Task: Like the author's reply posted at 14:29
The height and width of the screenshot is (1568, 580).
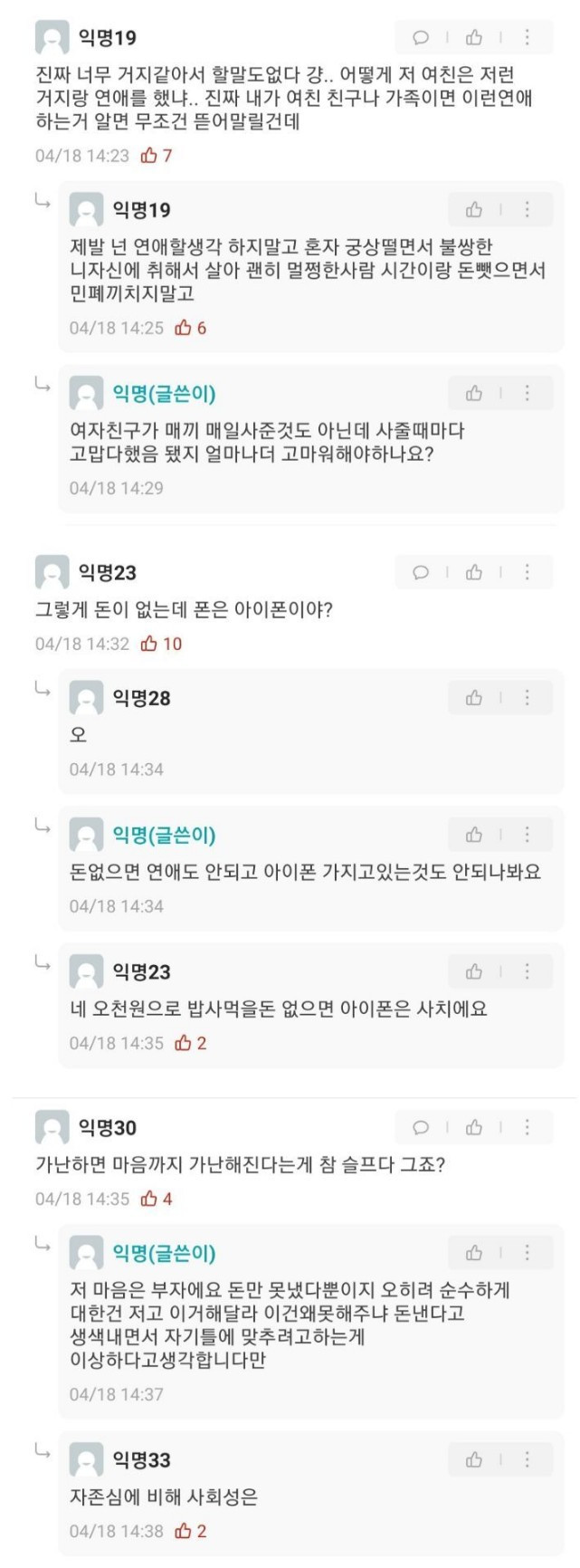Action: tap(473, 393)
